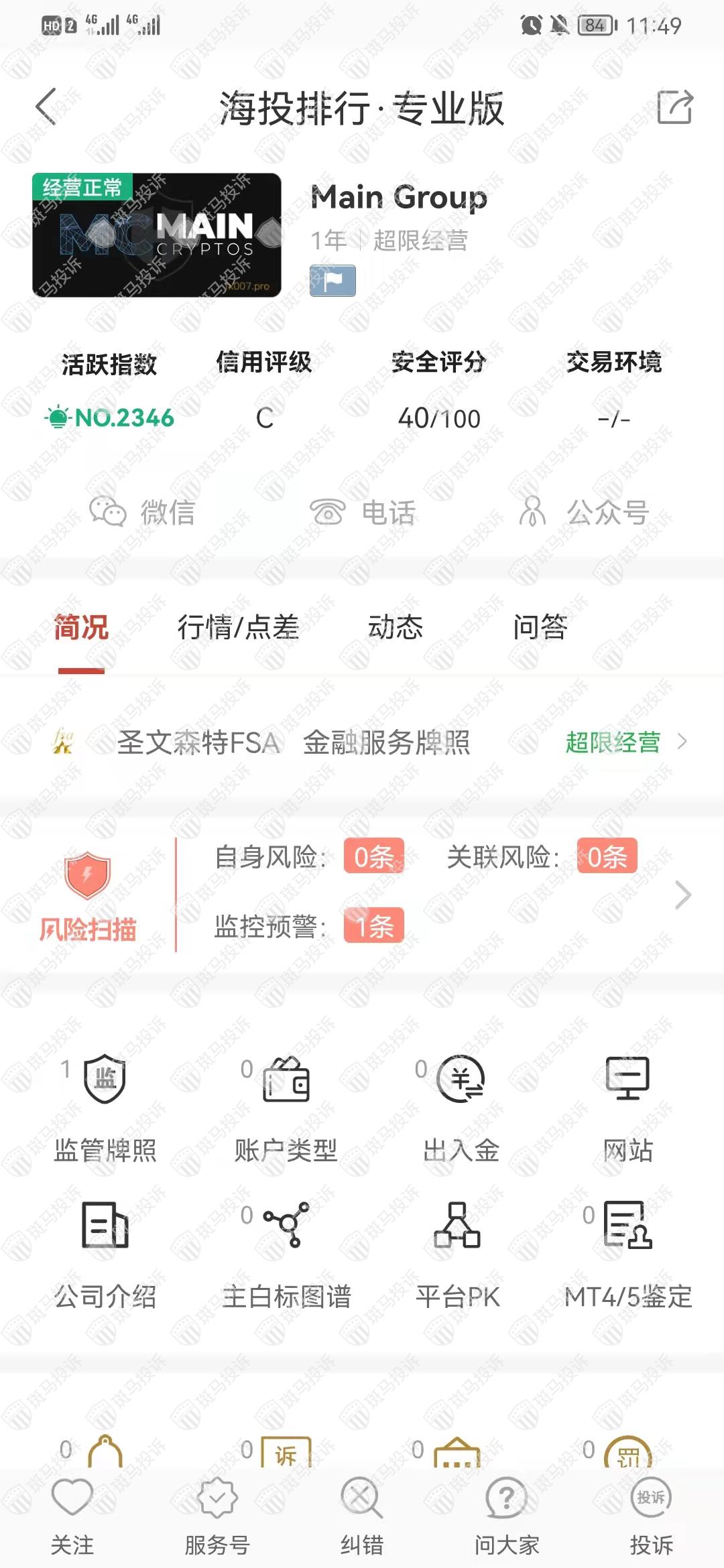Screen dimensions: 724x1568
Task: Select the 问答 tab
Action: [540, 628]
